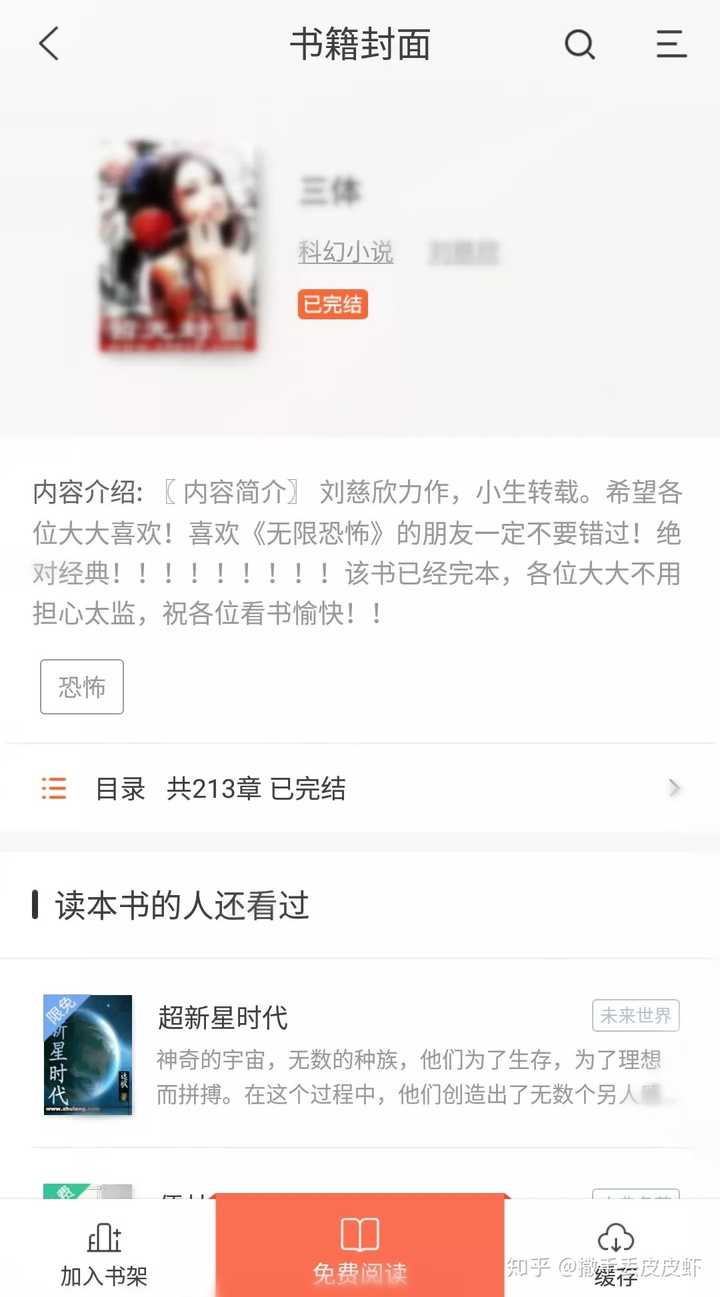Viewport: 720px width, 1297px height.
Task: Tap the 恐怖 tag chip
Action: coord(82,687)
